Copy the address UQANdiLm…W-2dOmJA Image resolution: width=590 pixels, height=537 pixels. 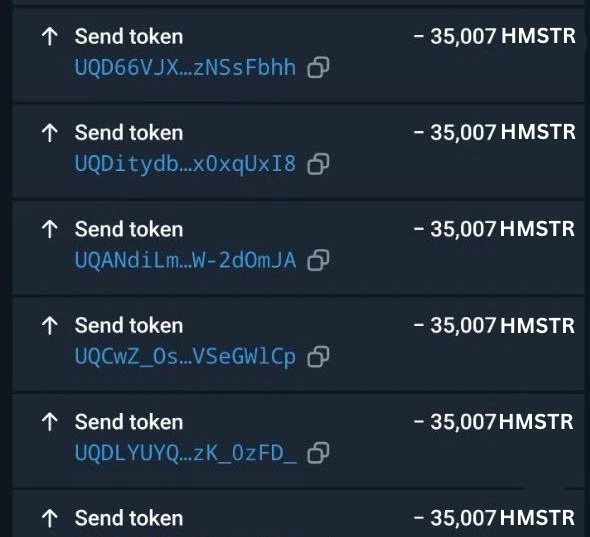tap(318, 260)
